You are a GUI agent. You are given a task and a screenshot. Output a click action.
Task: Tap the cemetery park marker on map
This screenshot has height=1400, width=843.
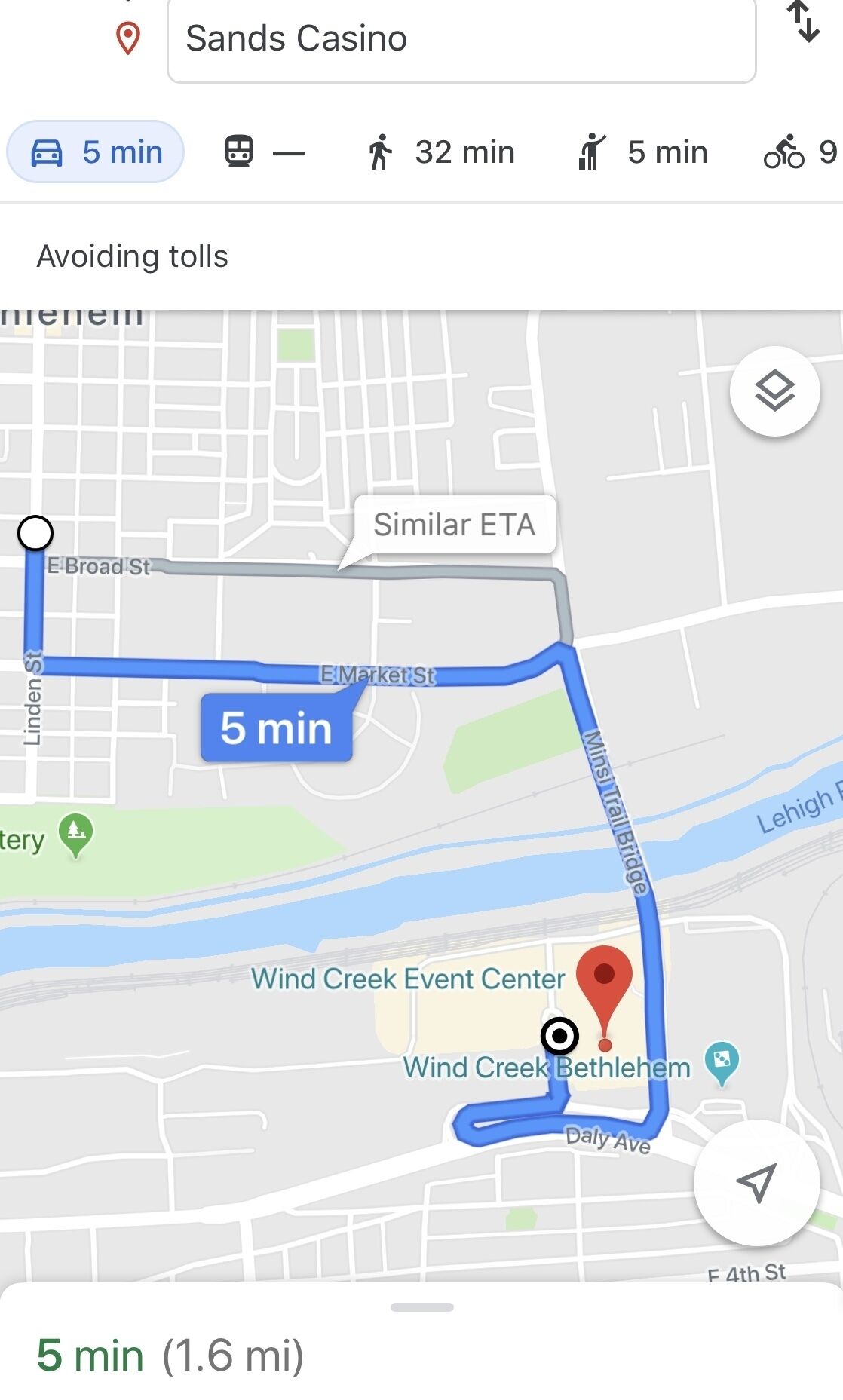click(x=76, y=835)
